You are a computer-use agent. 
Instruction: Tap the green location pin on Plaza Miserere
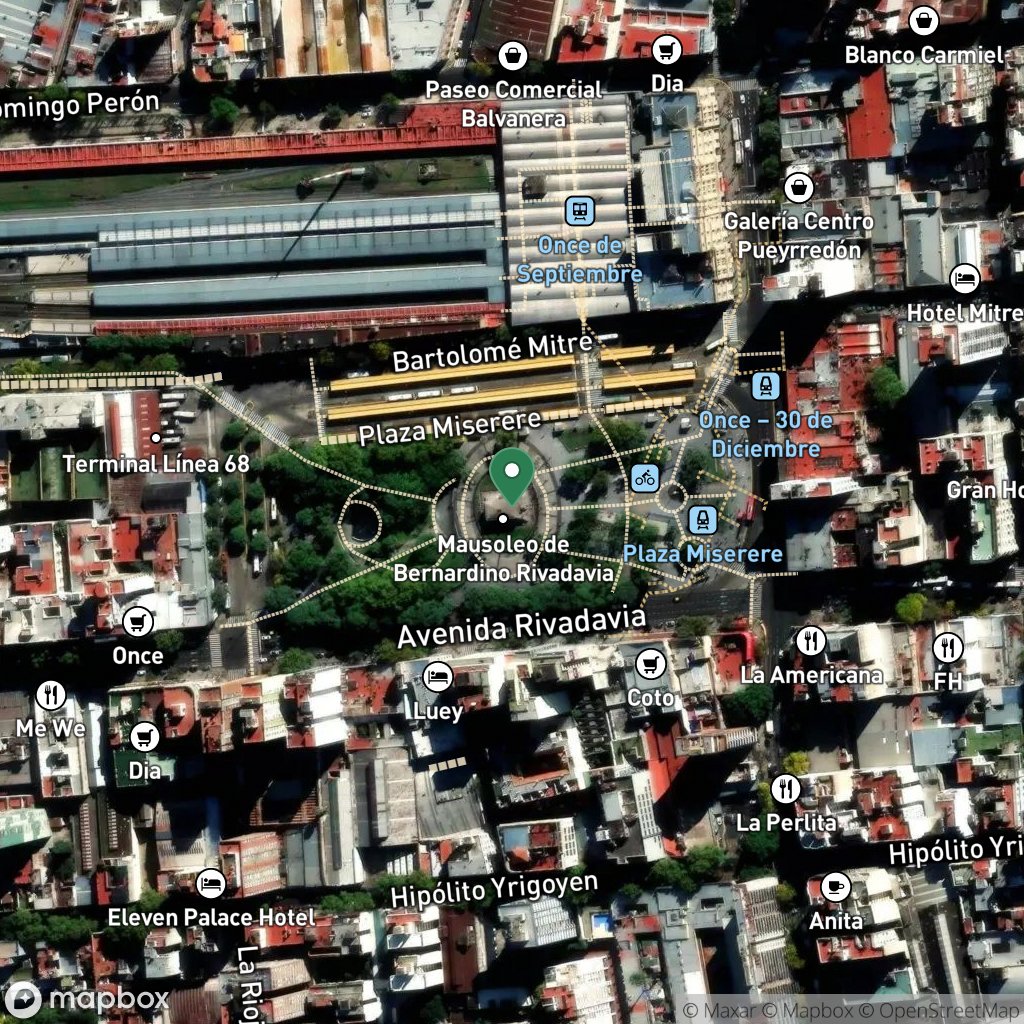(512, 476)
